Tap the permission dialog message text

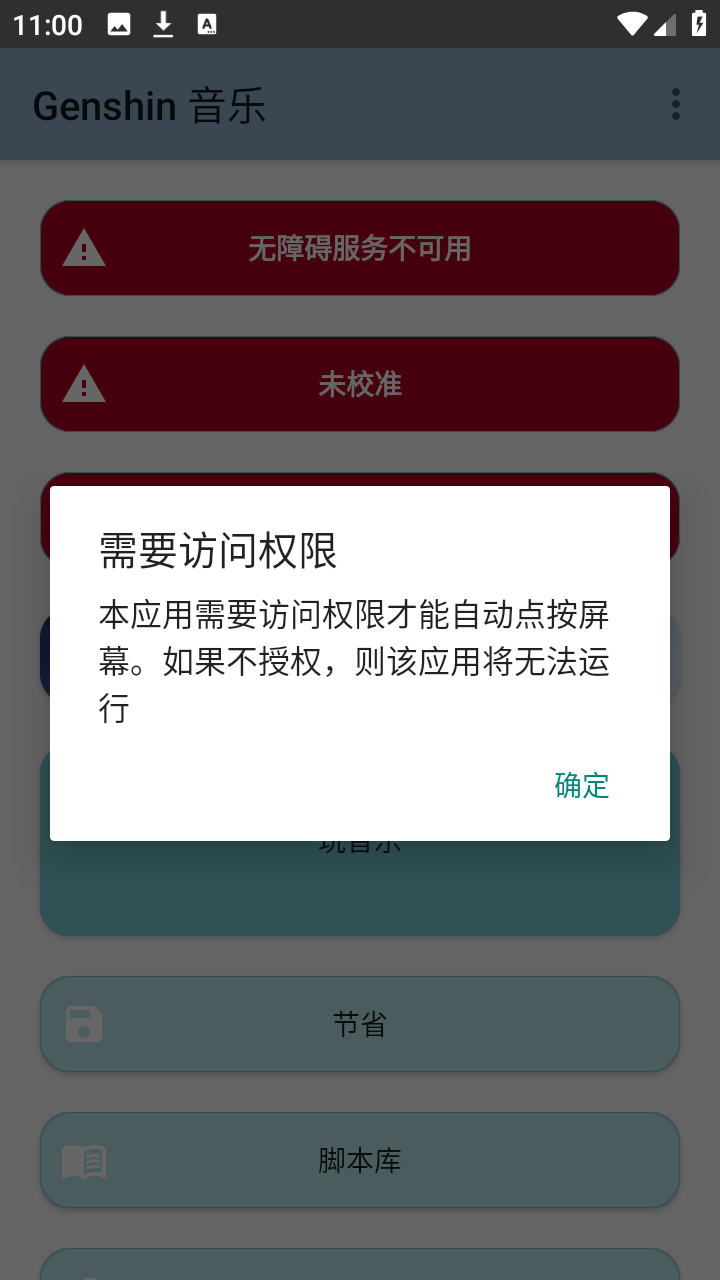click(355, 662)
